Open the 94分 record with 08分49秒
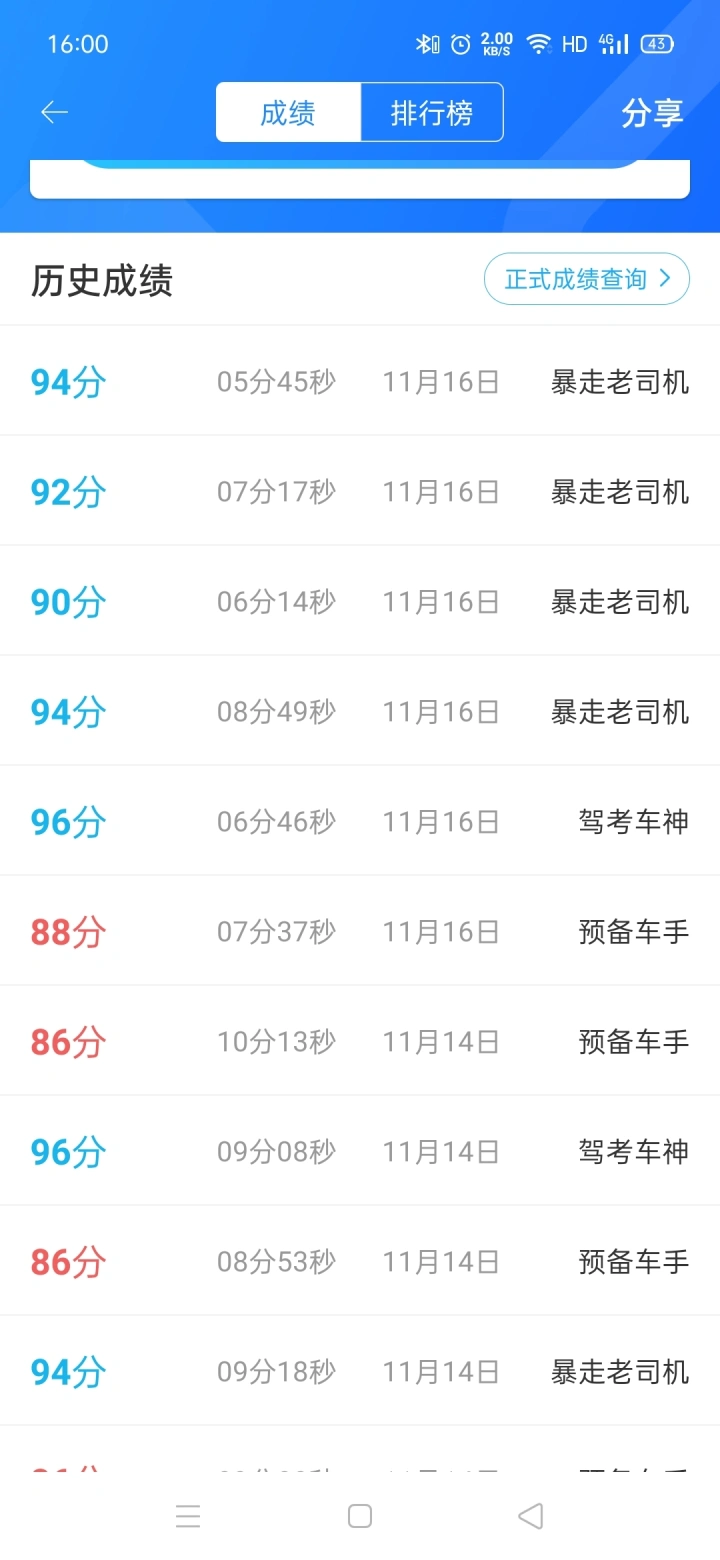 [x=360, y=711]
